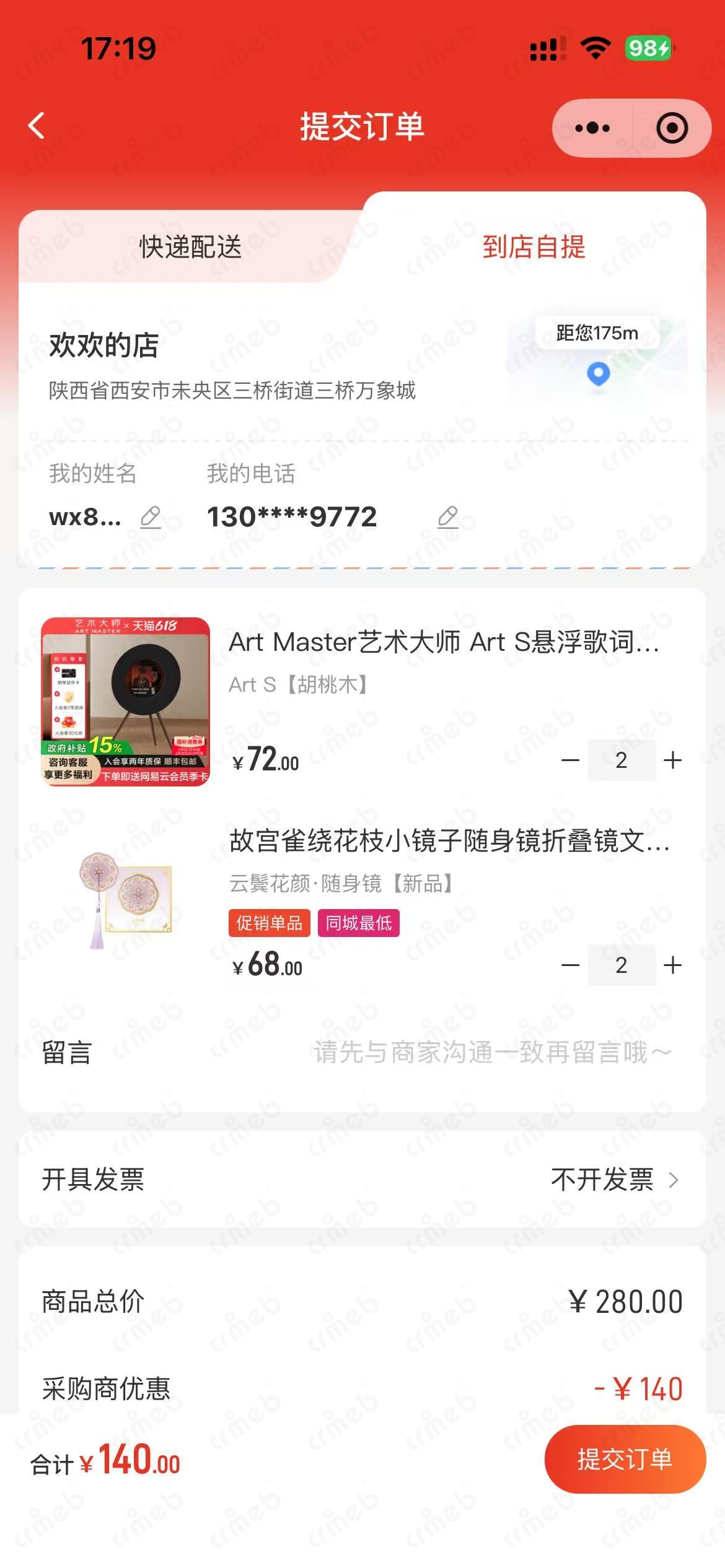View the 故宫 mirror product image
This screenshot has width=725, height=1568.
click(x=126, y=900)
